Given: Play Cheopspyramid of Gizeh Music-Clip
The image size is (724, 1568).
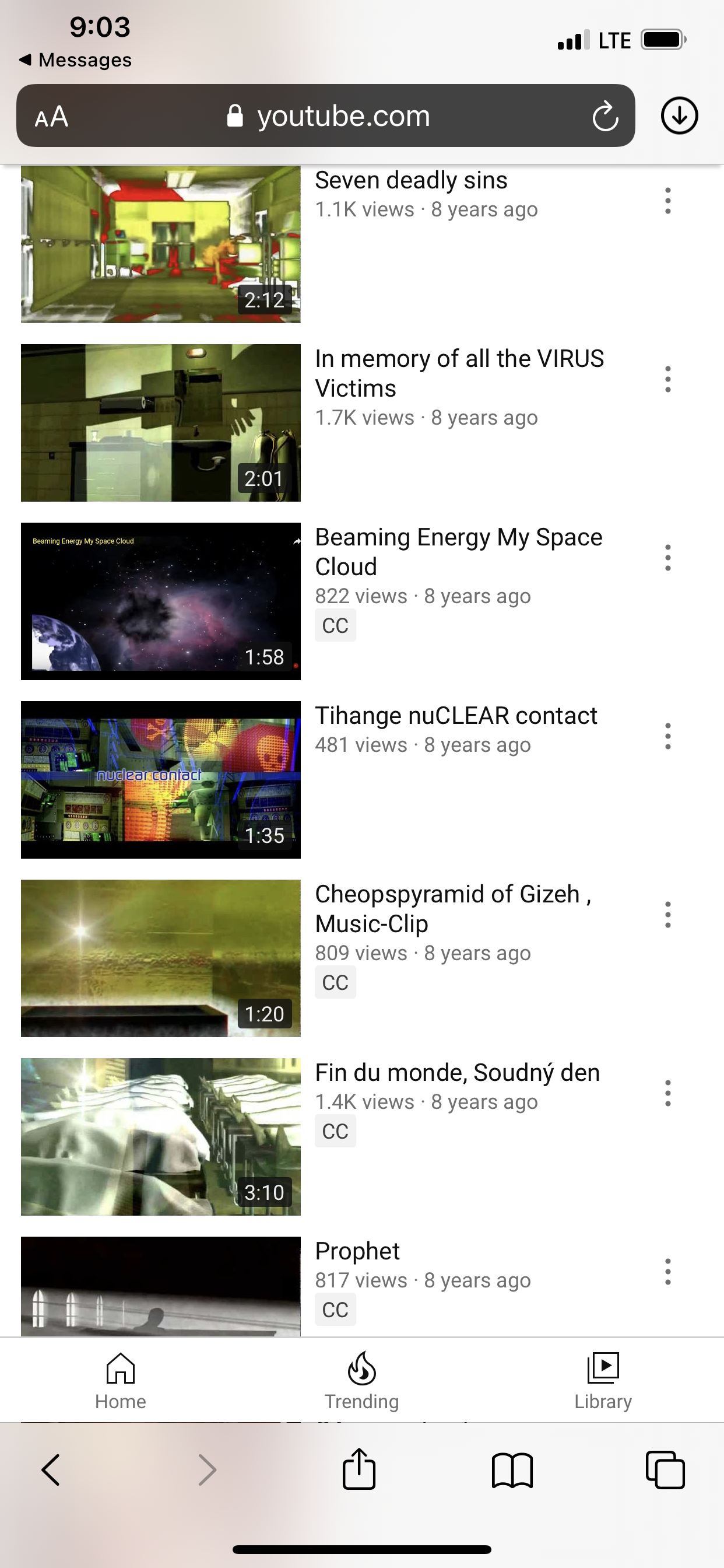Looking at the screenshot, I should 161,958.
